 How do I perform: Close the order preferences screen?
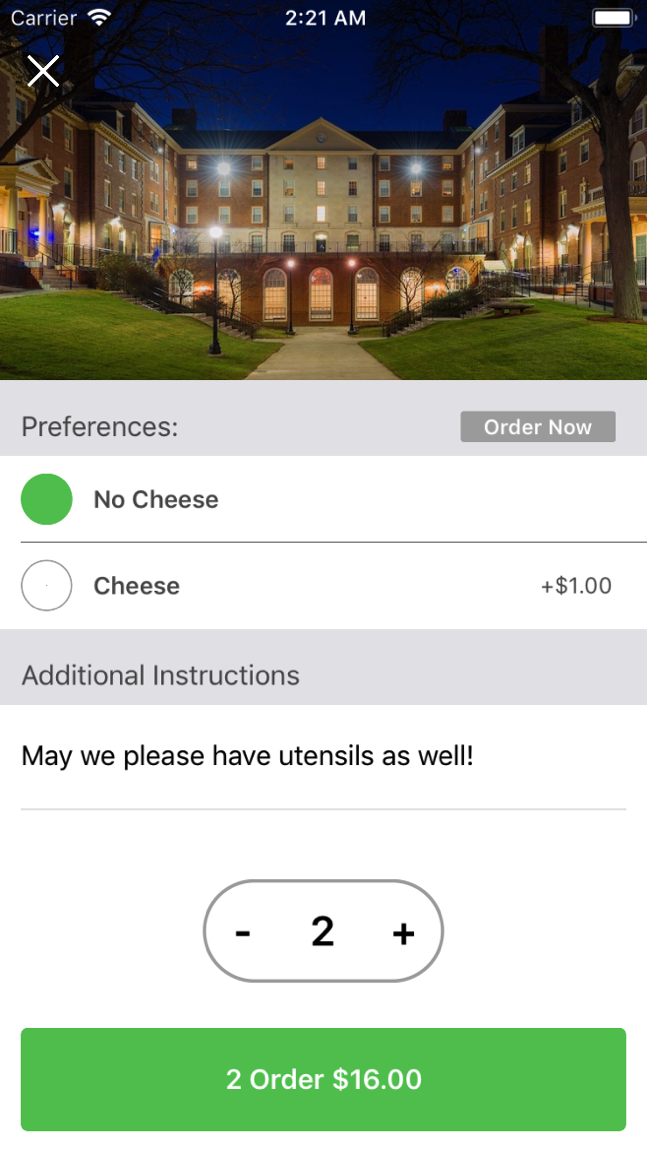coord(43,71)
